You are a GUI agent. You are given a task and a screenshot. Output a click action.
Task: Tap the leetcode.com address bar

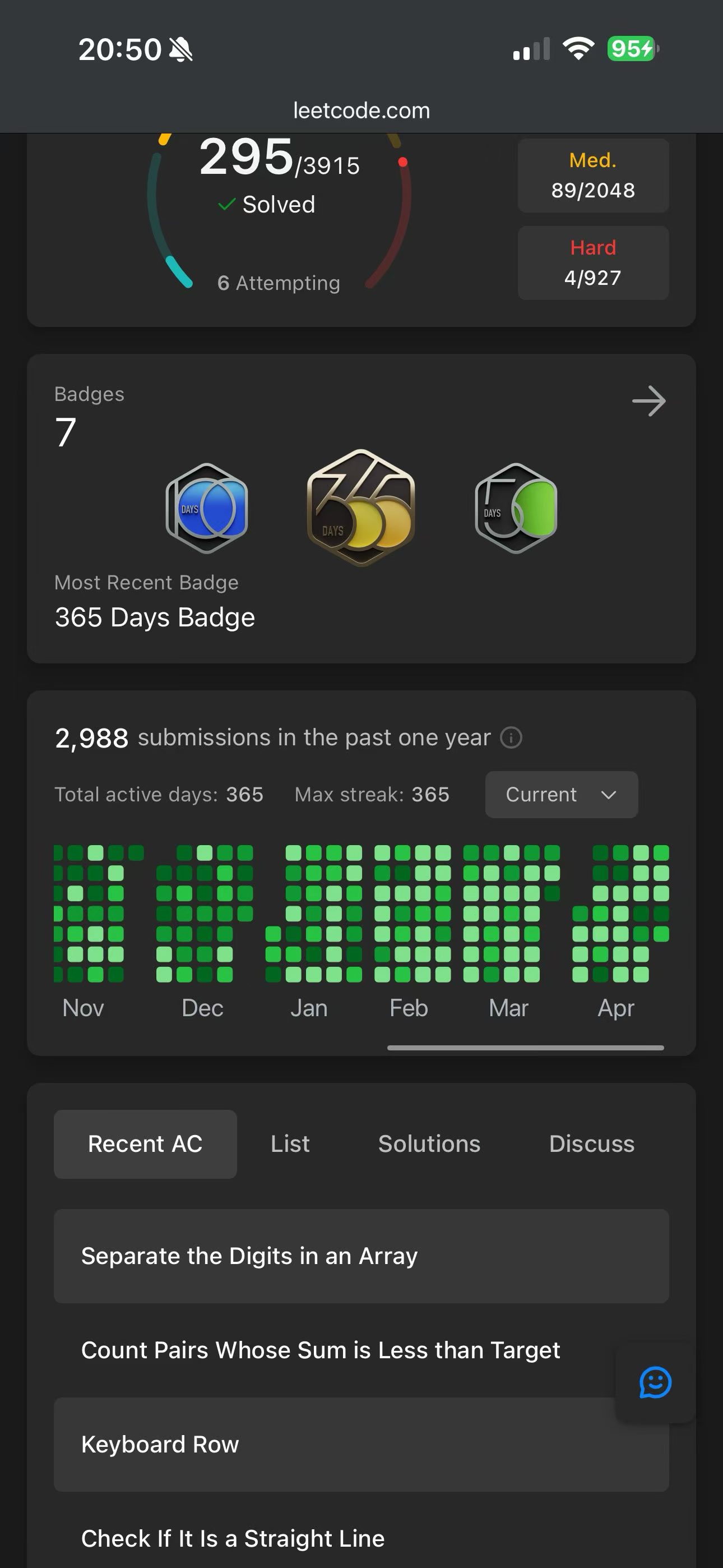361,111
